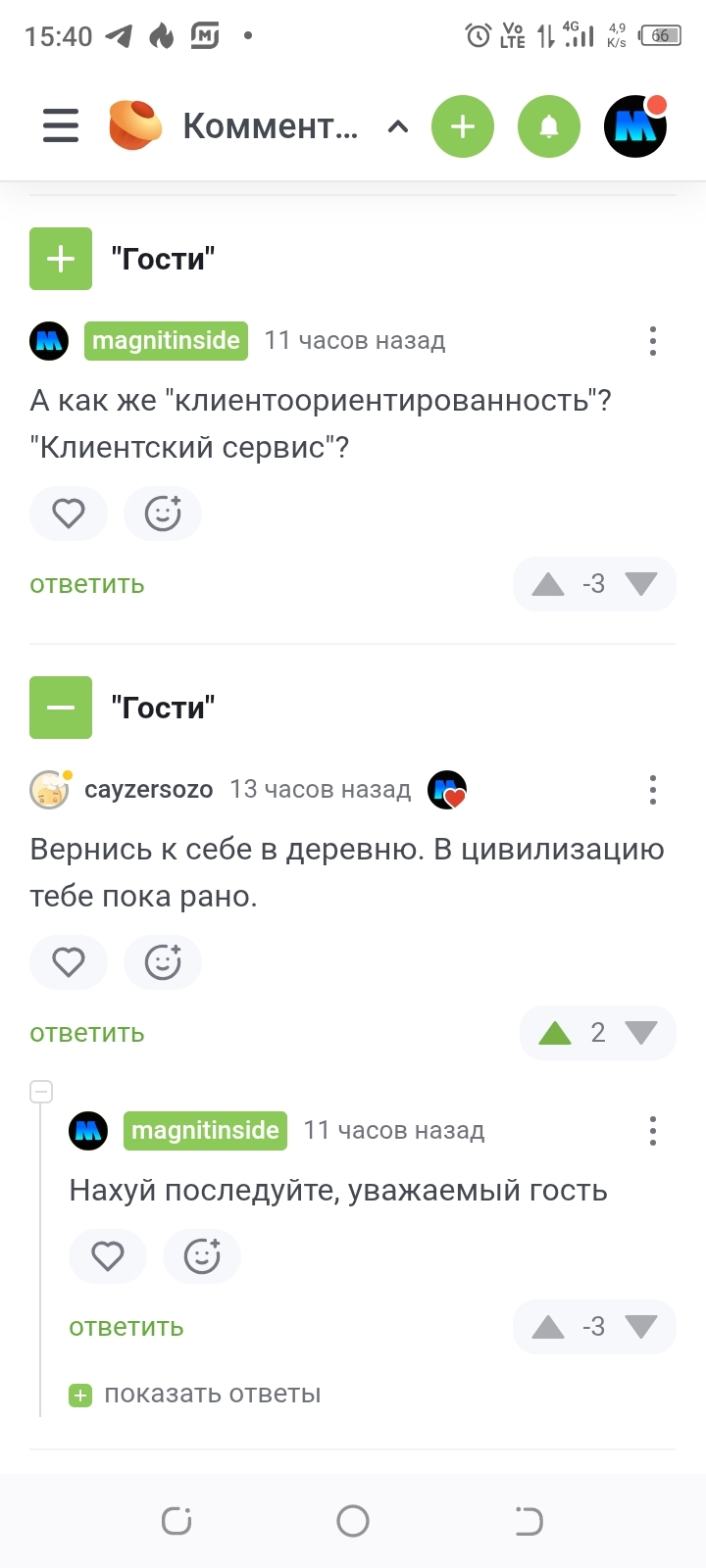706x1568 pixels.
Task: Reply to the клиентоориентированность comment
Action: click(x=87, y=584)
